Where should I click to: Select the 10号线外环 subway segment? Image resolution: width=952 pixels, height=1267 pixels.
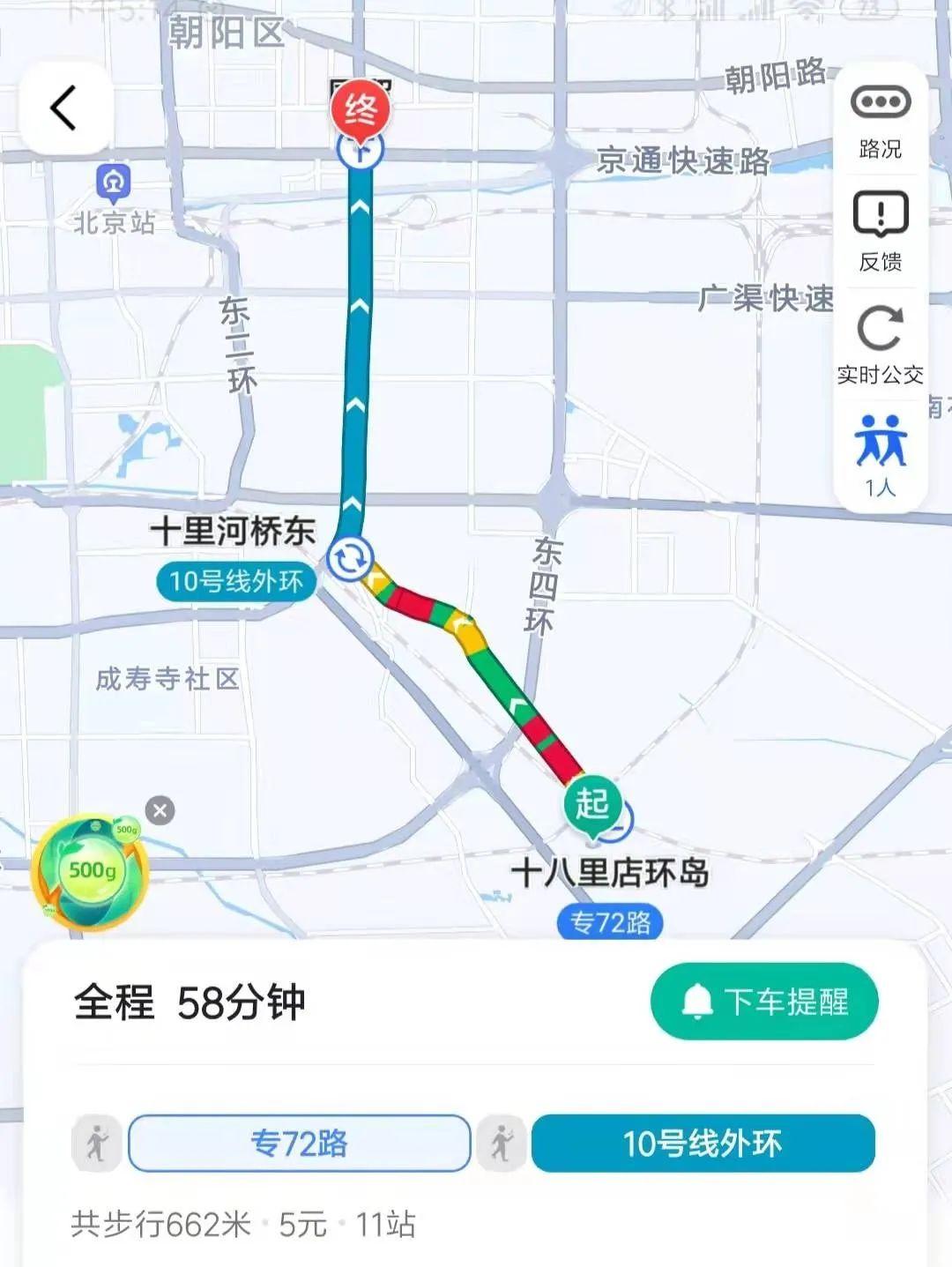pos(703,1144)
